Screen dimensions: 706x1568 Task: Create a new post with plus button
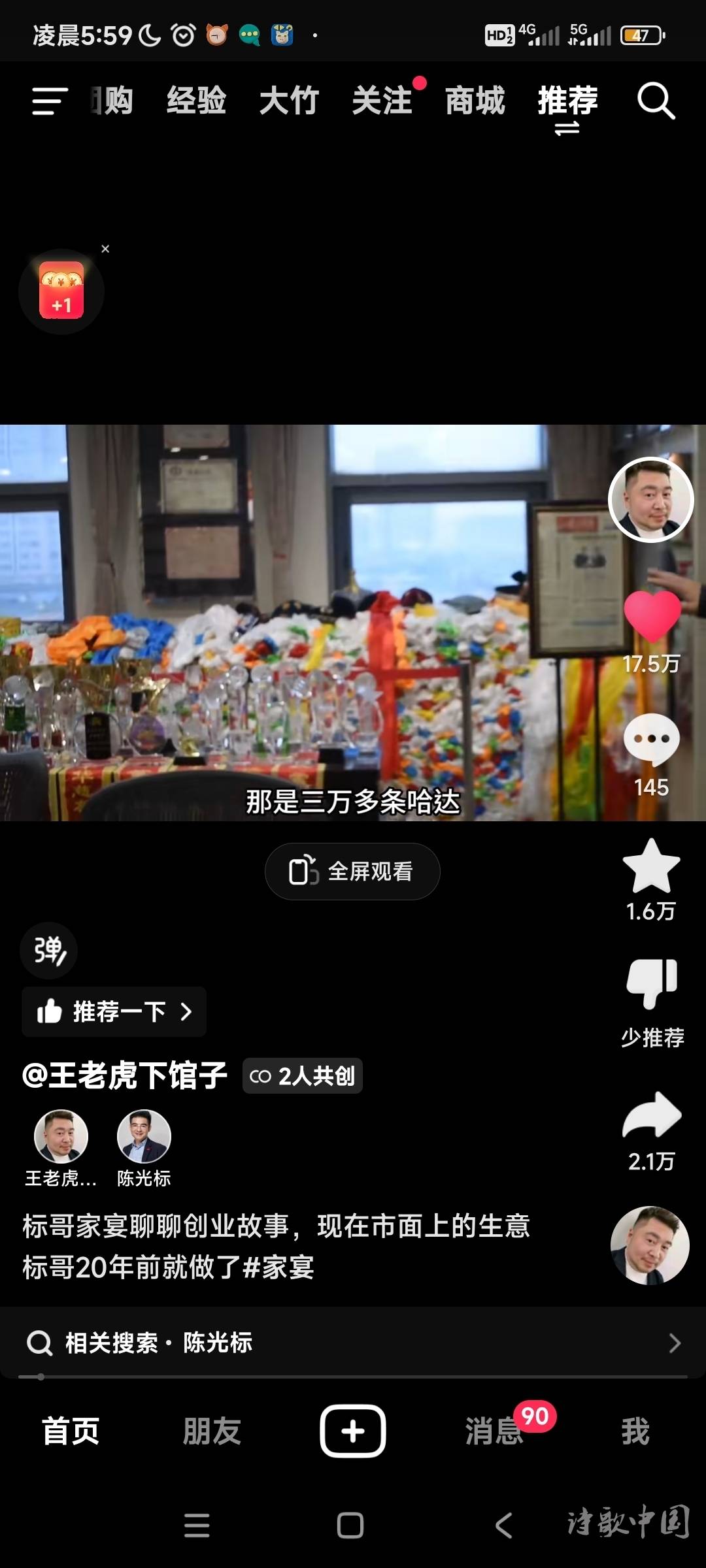(x=353, y=1431)
